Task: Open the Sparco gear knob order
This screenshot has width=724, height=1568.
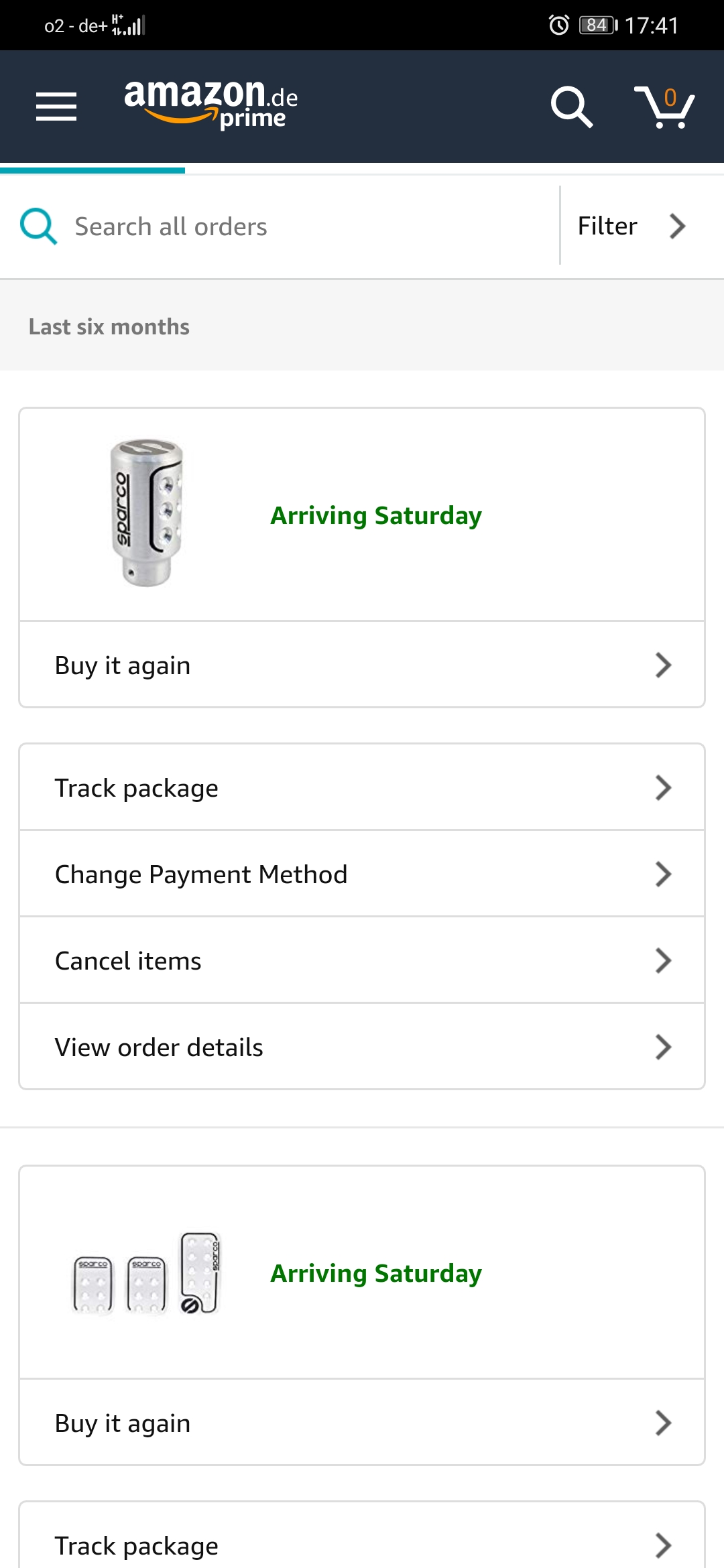Action: 362,515
